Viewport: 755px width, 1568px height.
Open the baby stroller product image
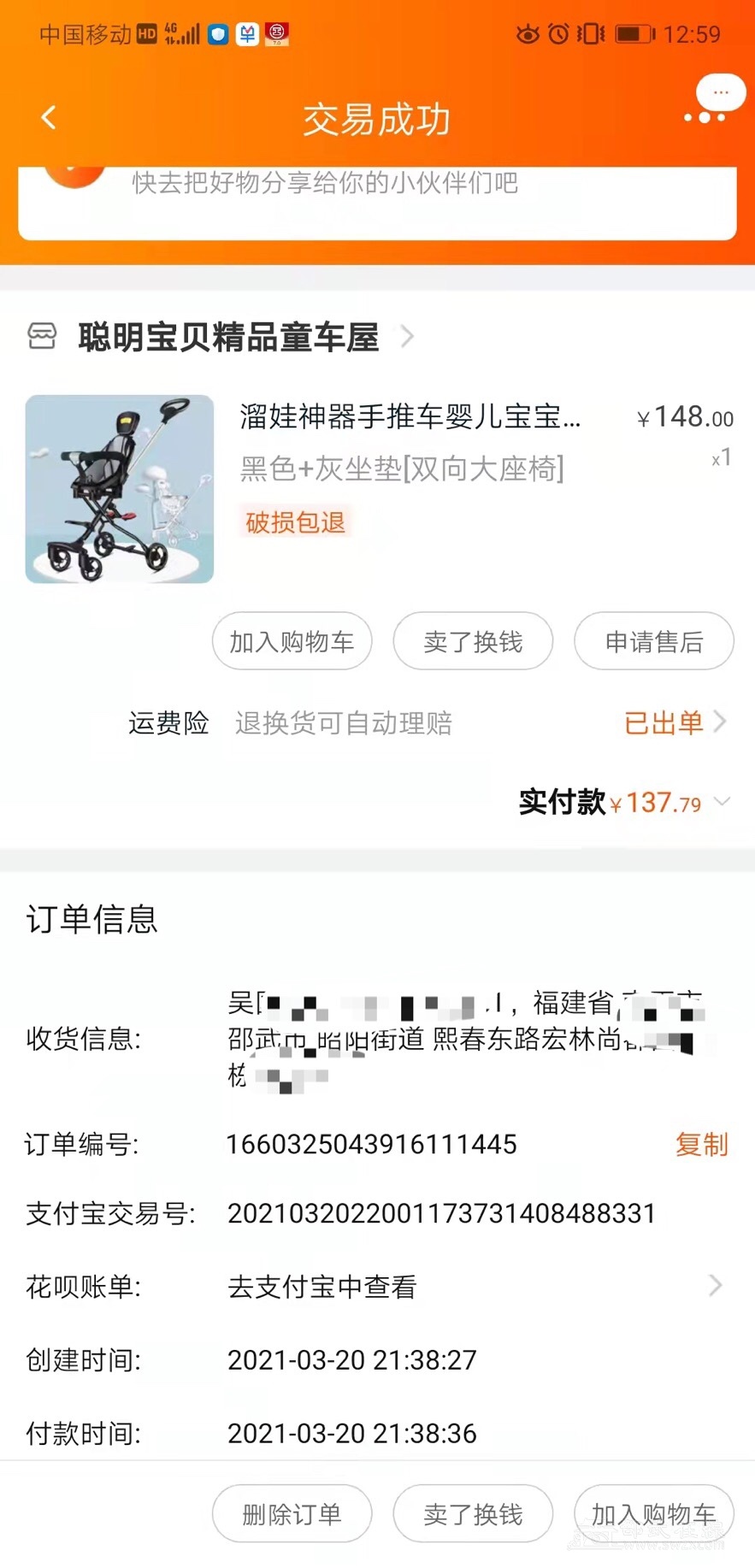coord(120,489)
